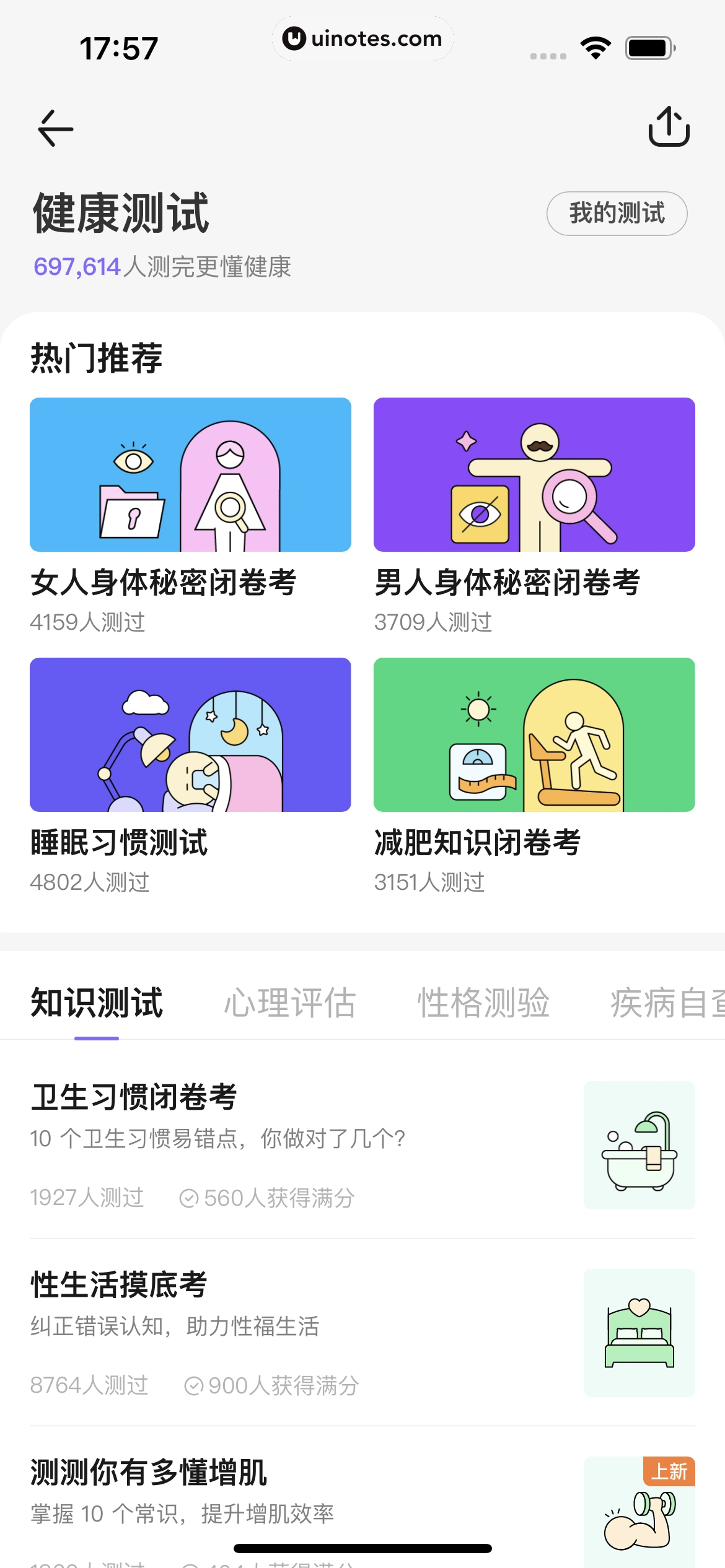Open 我的测试 via the button
This screenshot has height=1568, width=725.
(617, 213)
